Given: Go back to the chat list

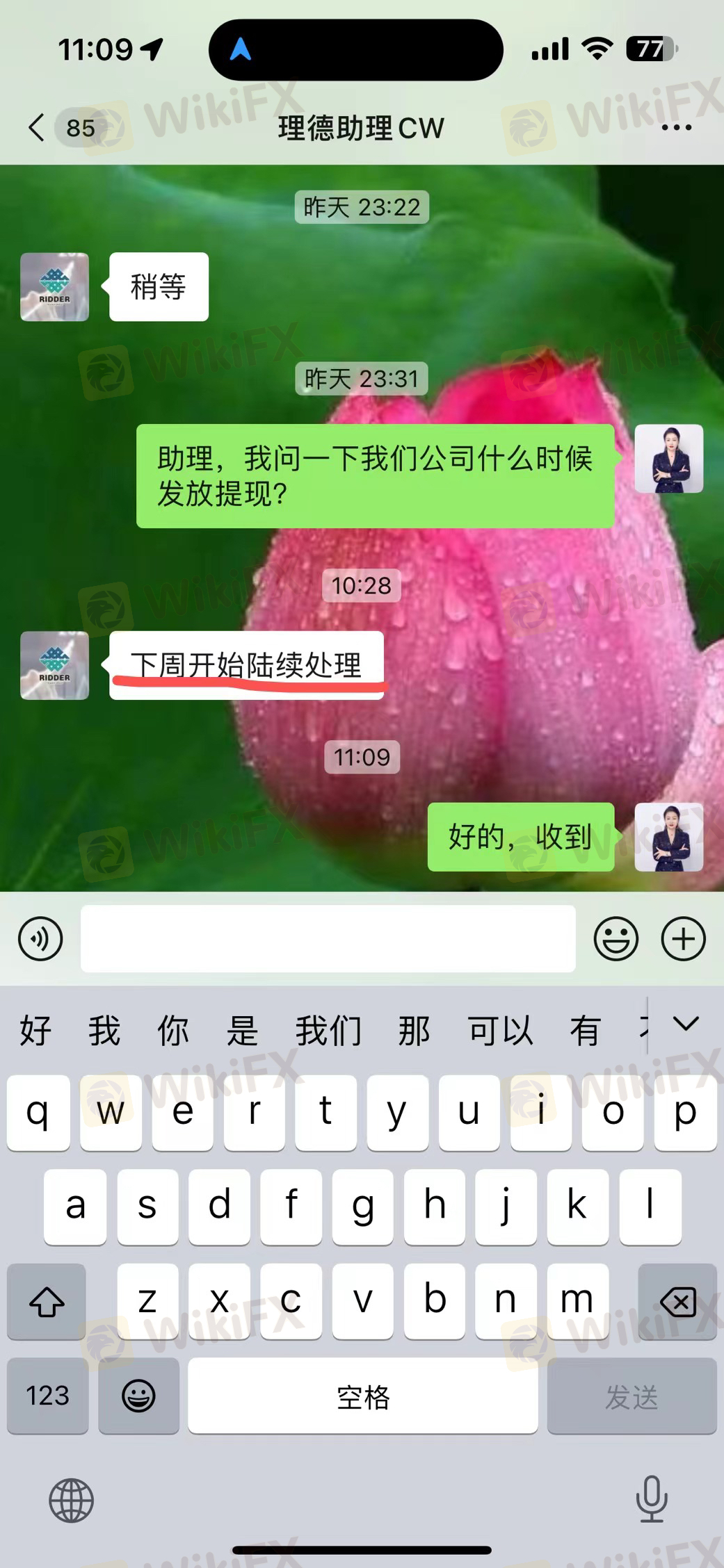Looking at the screenshot, I should (38, 128).
